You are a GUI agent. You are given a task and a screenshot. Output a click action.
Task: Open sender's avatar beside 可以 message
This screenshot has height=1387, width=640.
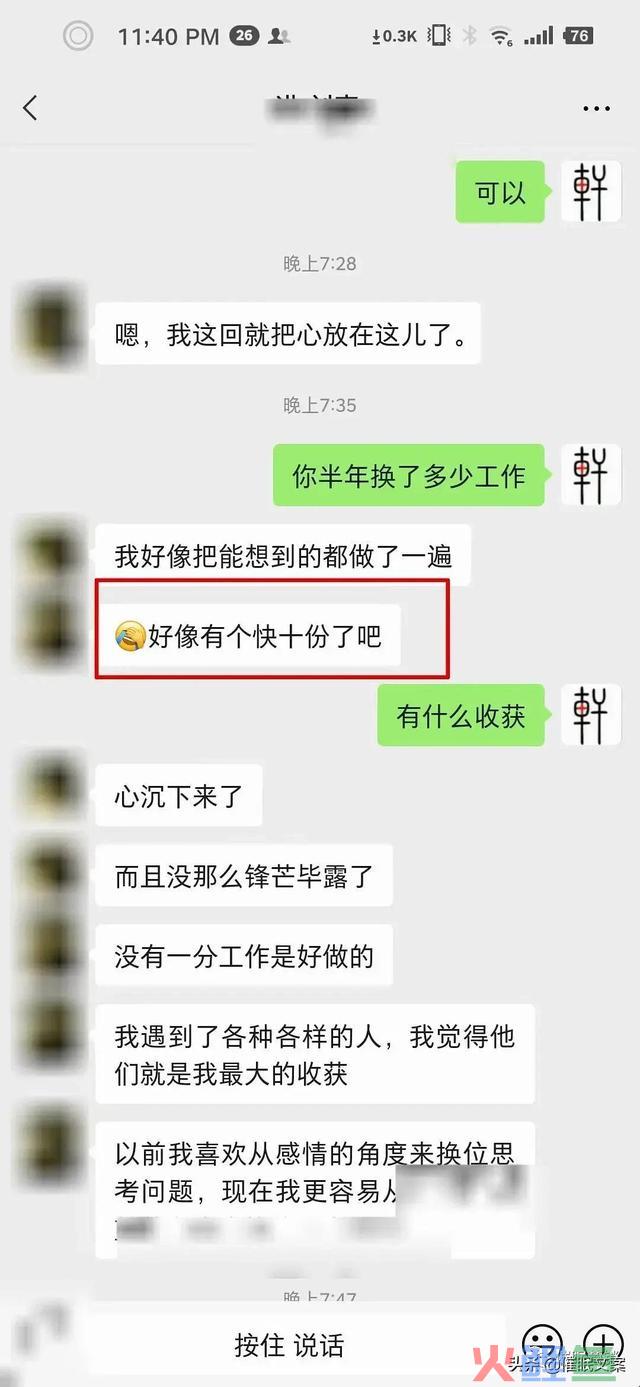click(590, 191)
